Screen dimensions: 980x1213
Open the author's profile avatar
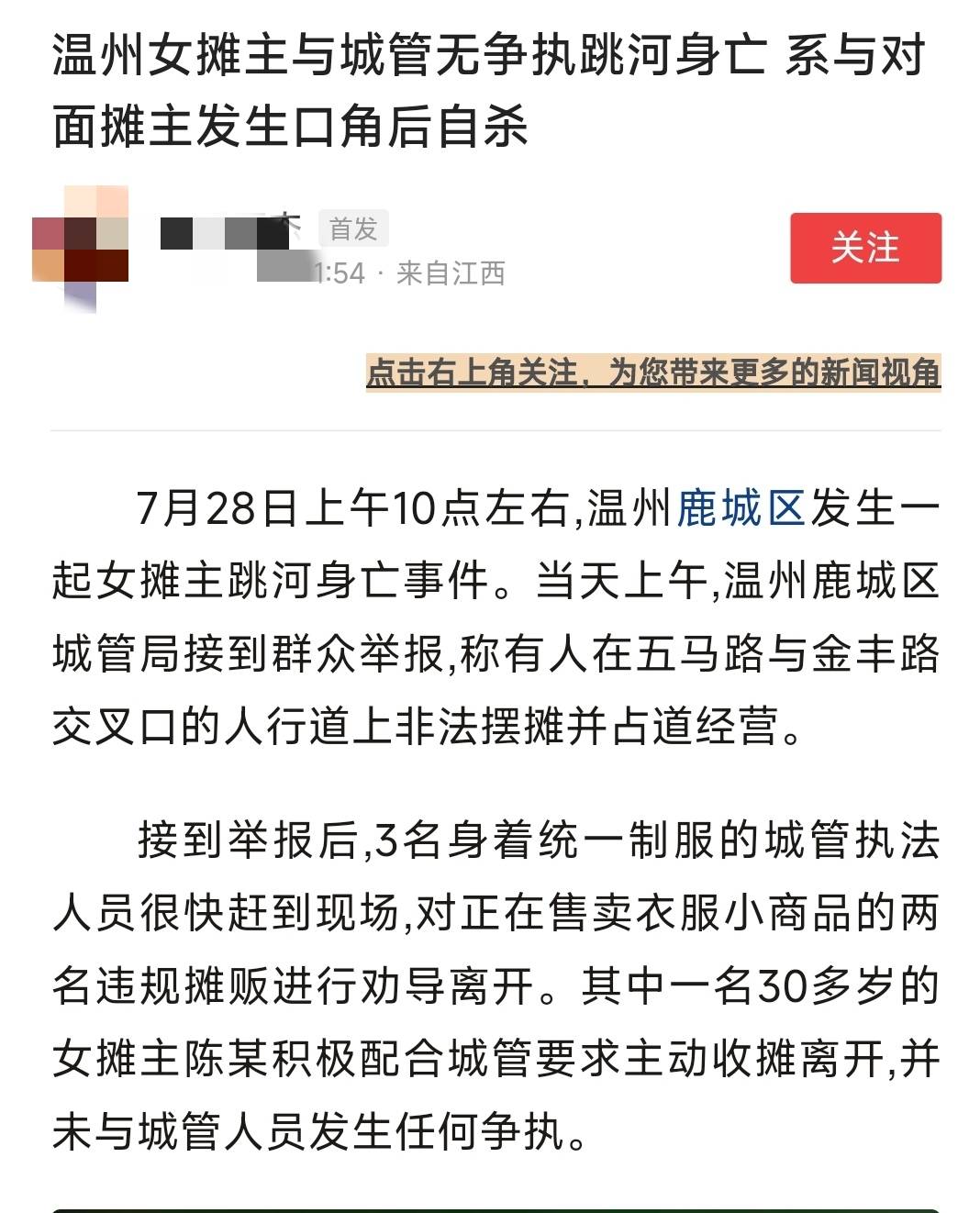coord(81,248)
